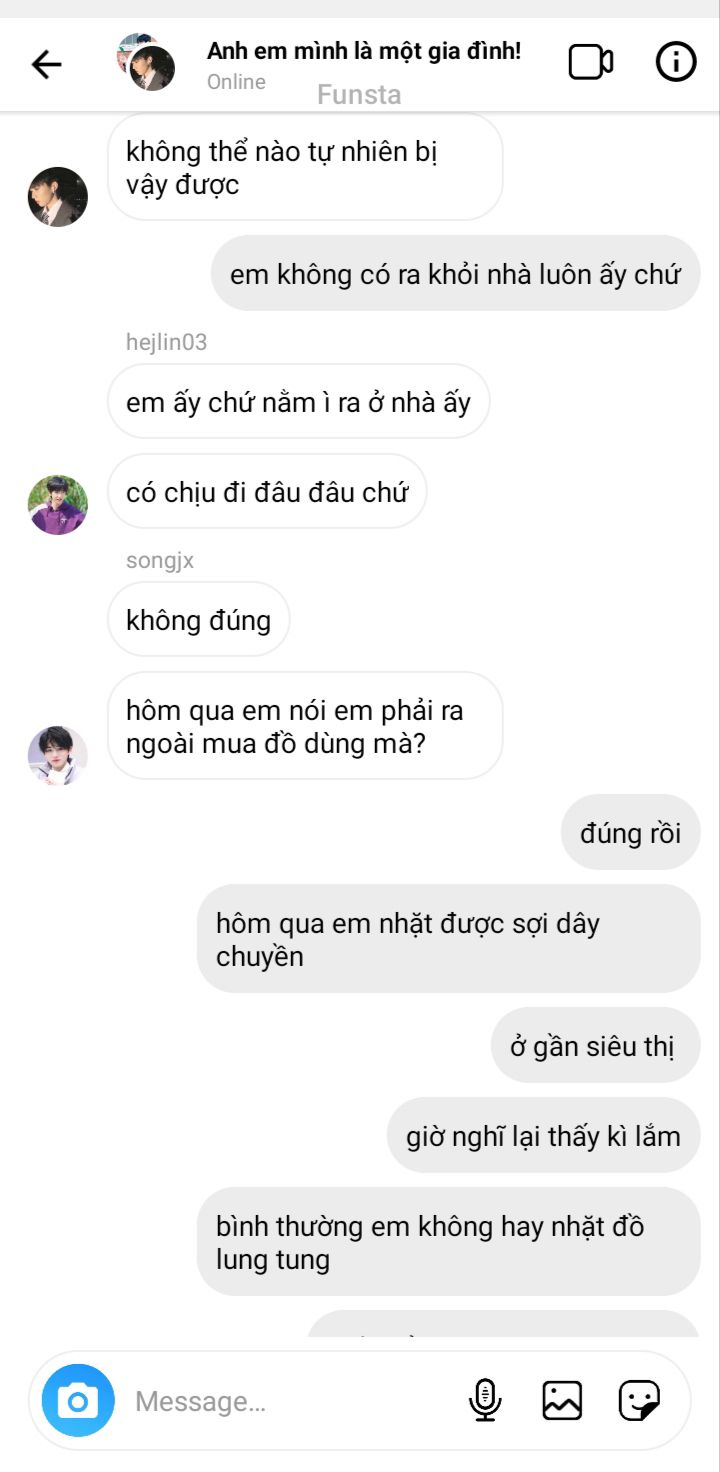This screenshot has width=720, height=1472.
Task: Tap the Message text field
Action: click(290, 1401)
